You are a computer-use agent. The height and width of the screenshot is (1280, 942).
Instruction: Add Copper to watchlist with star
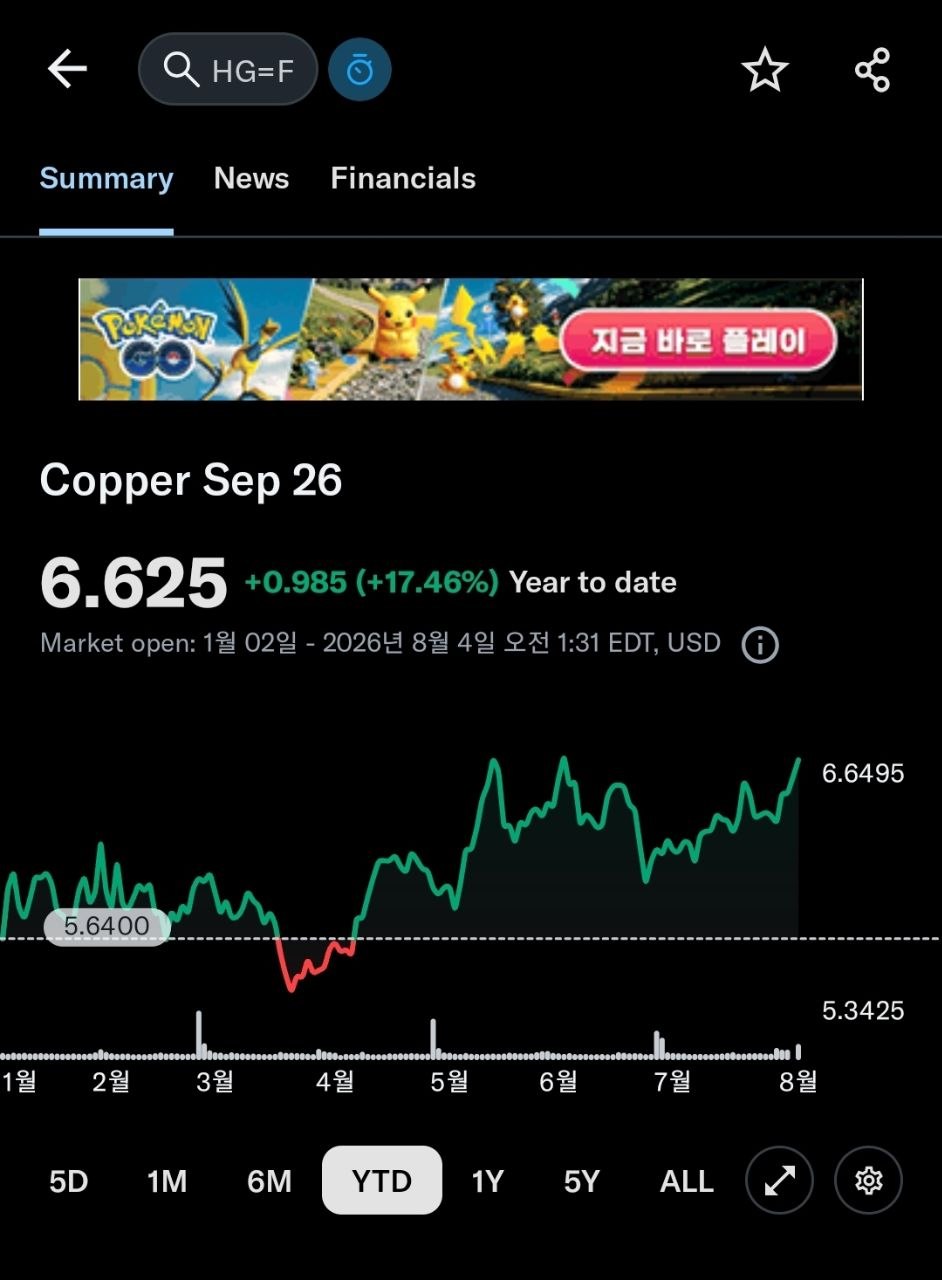click(765, 70)
